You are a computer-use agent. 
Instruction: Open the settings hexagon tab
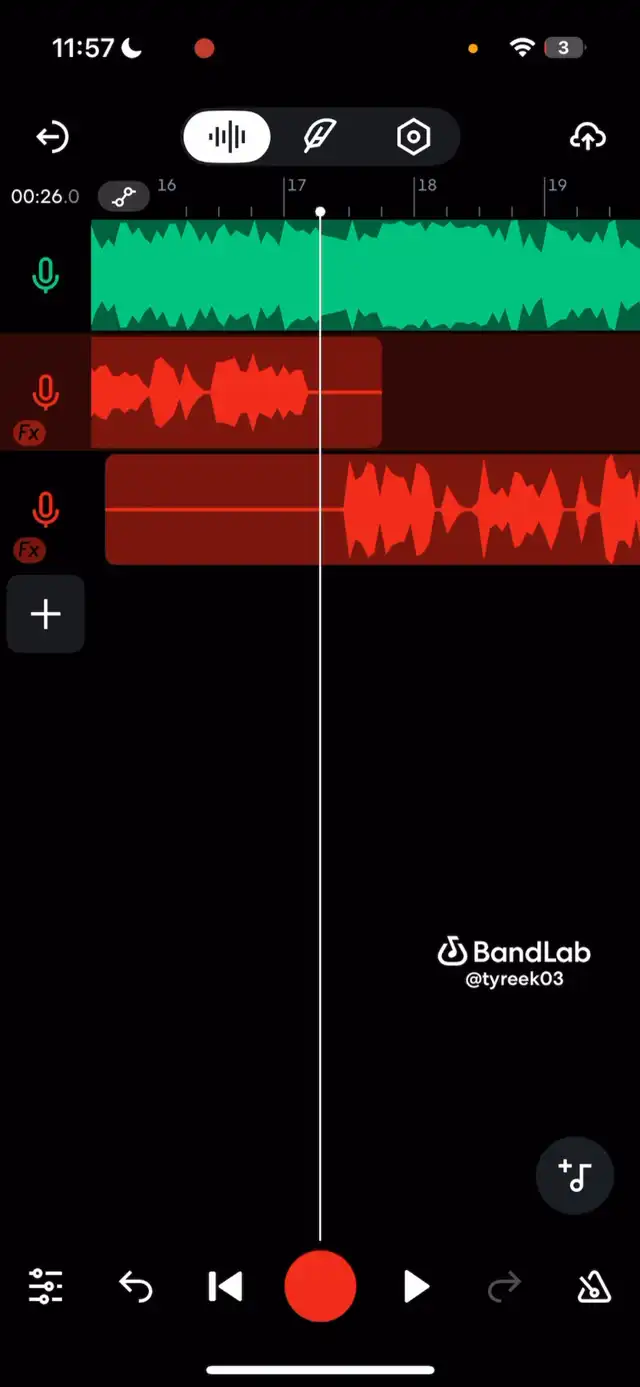pyautogui.click(x=413, y=137)
